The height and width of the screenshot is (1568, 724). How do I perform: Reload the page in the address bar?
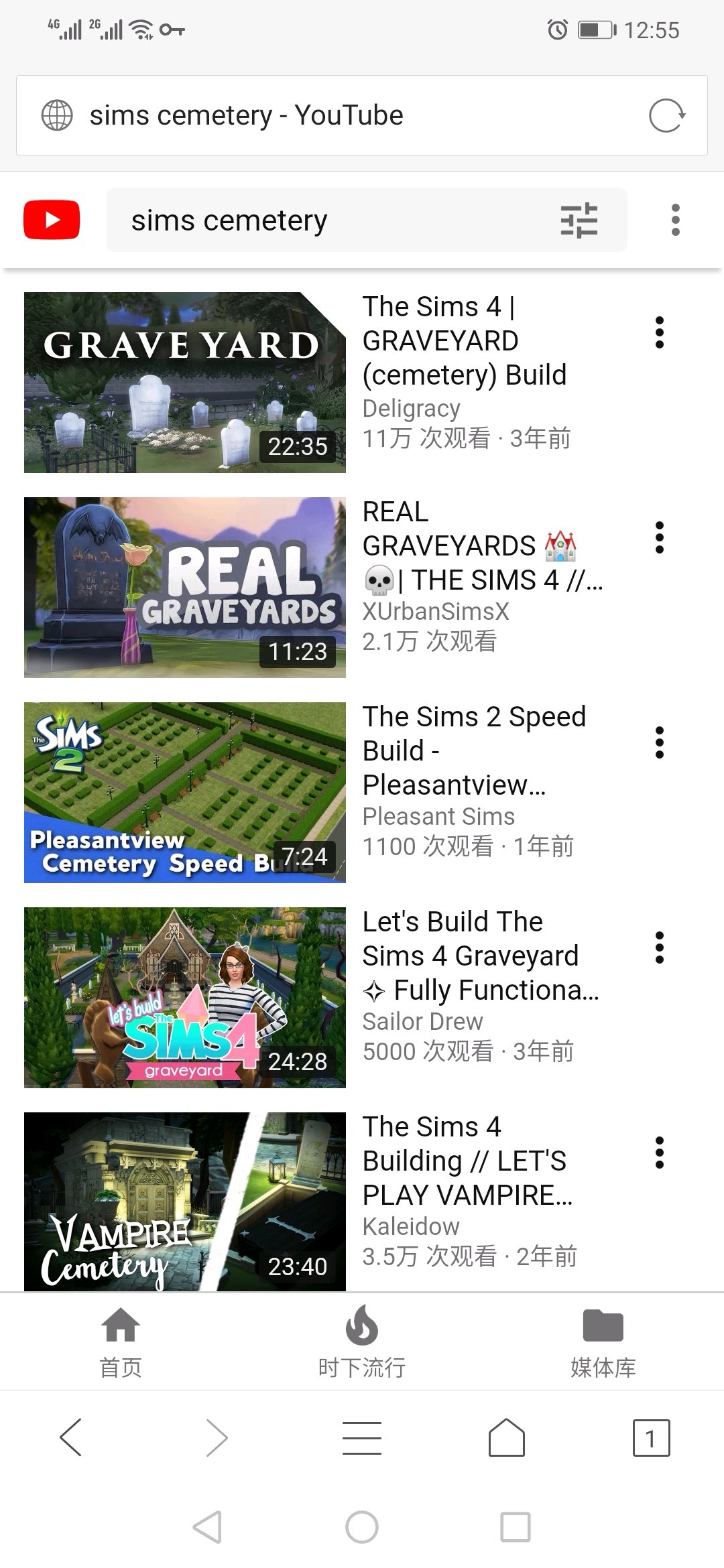point(666,116)
